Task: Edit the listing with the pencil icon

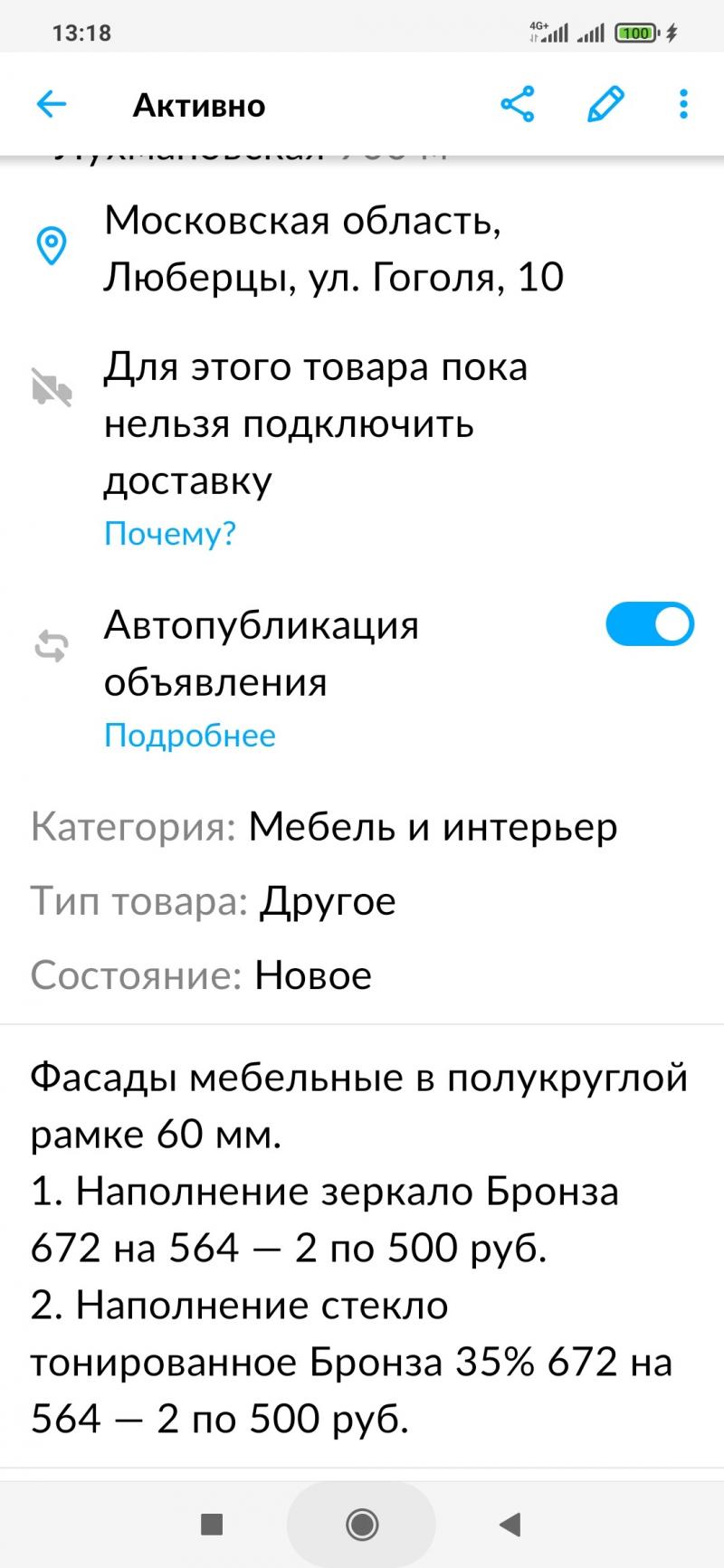Action: click(x=605, y=105)
